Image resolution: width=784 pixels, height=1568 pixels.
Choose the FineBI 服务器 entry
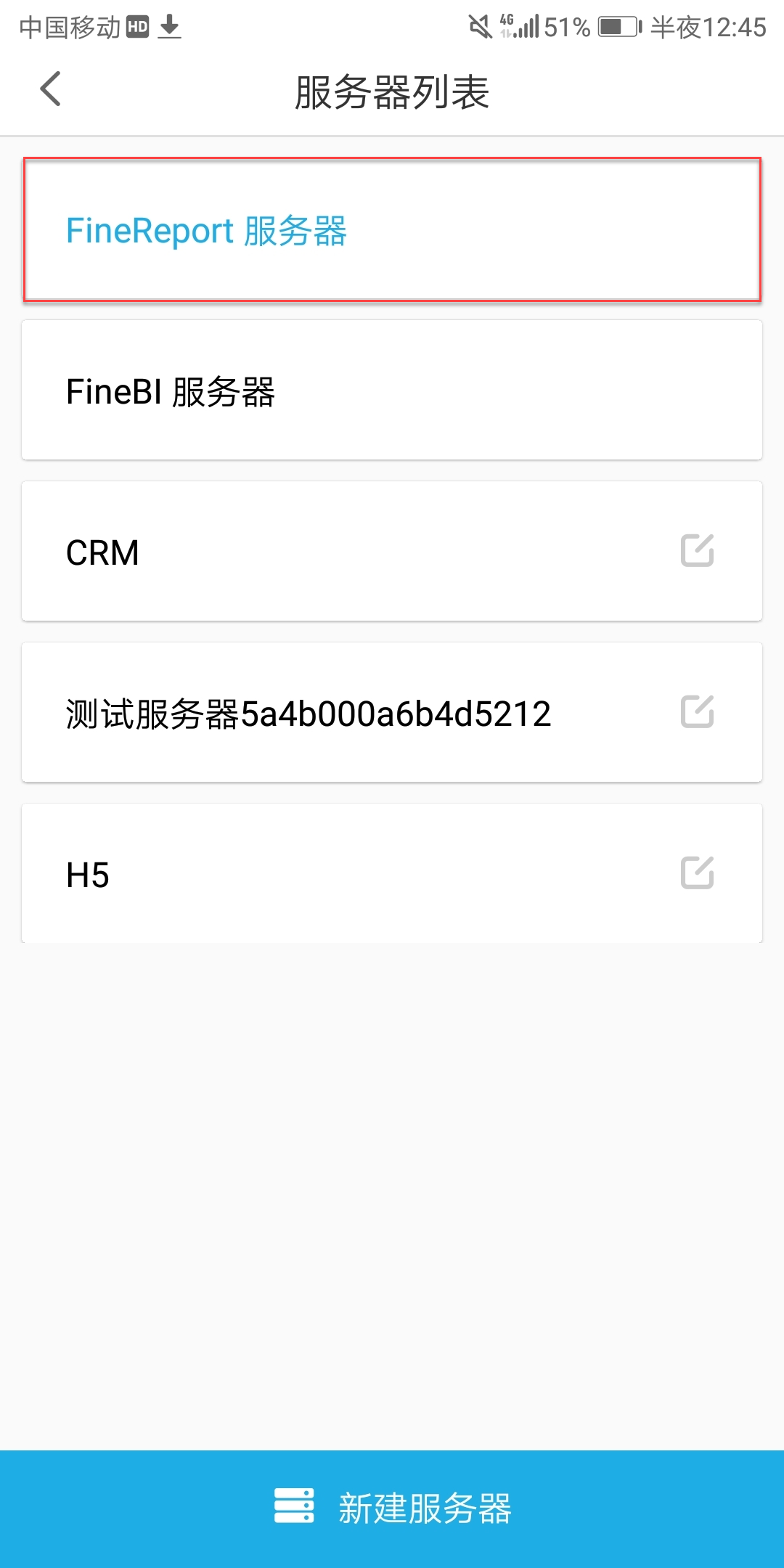coord(392,391)
